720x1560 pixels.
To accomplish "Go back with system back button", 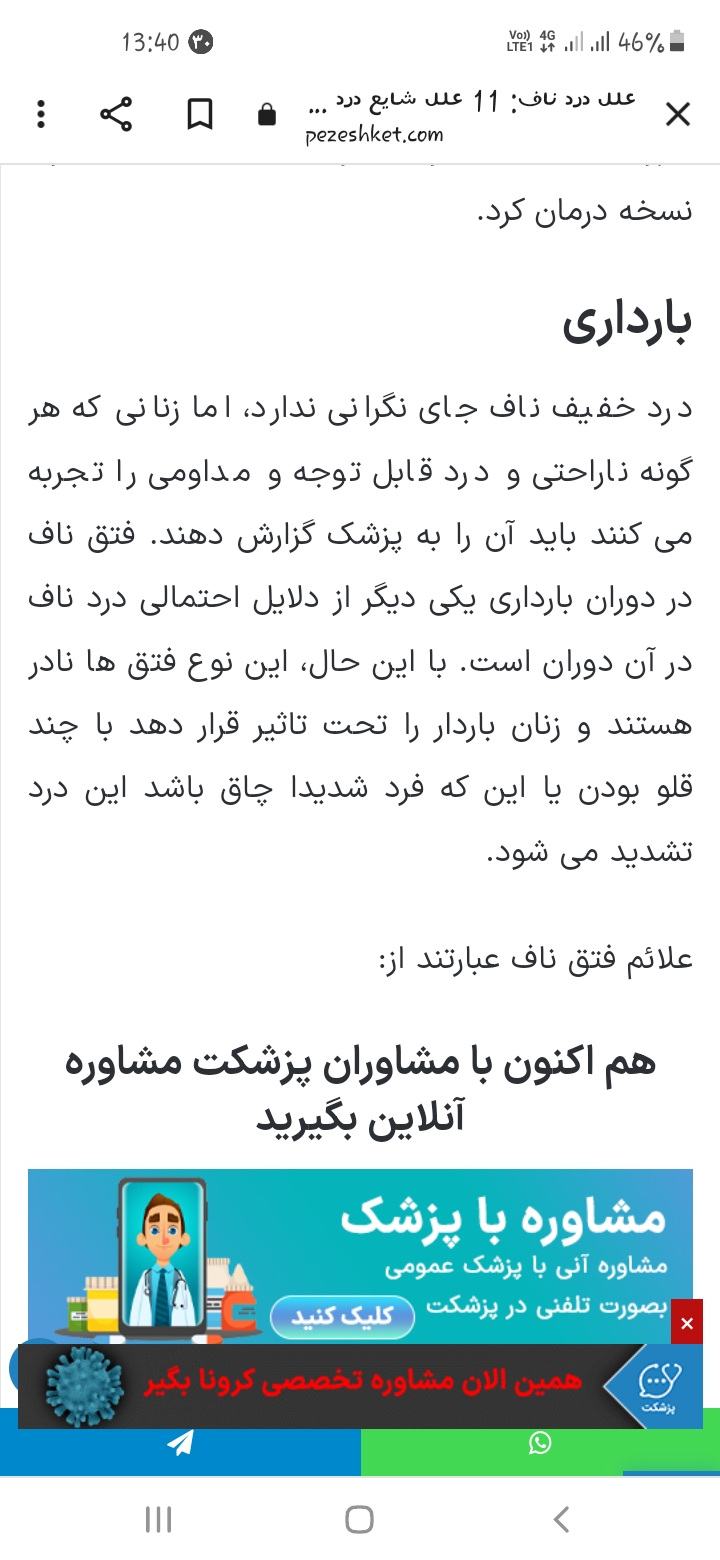I will pos(561,1520).
